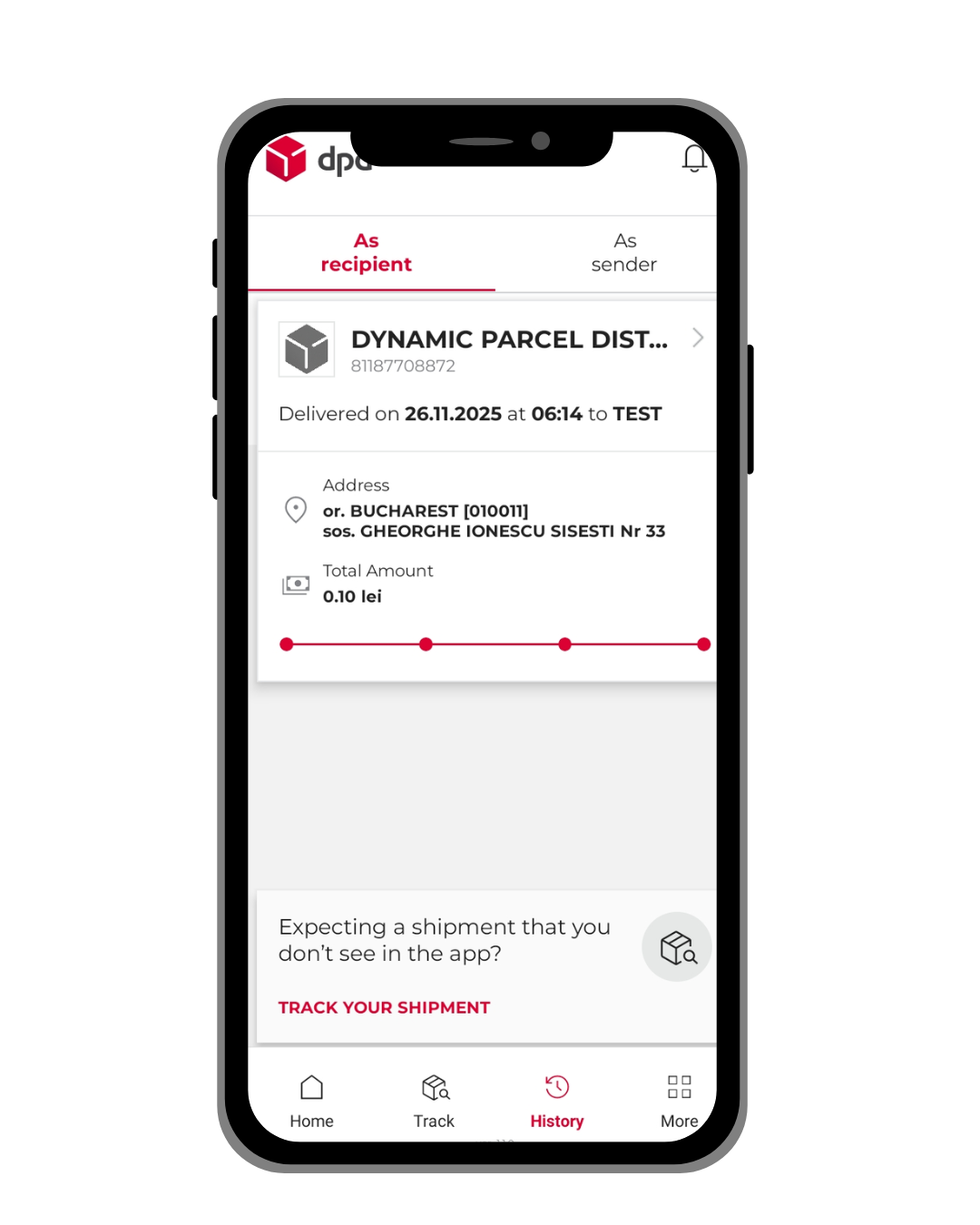This screenshot has height=1225, width=980.
Task: Open the Track tab
Action: [x=434, y=1102]
